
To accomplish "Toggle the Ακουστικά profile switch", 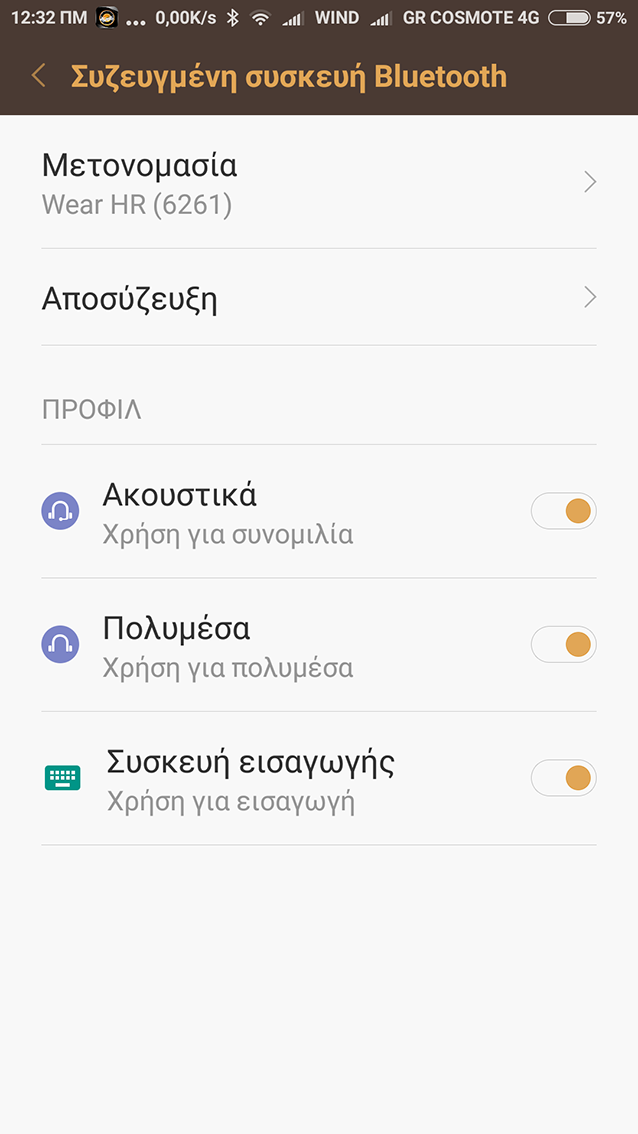I will (563, 512).
